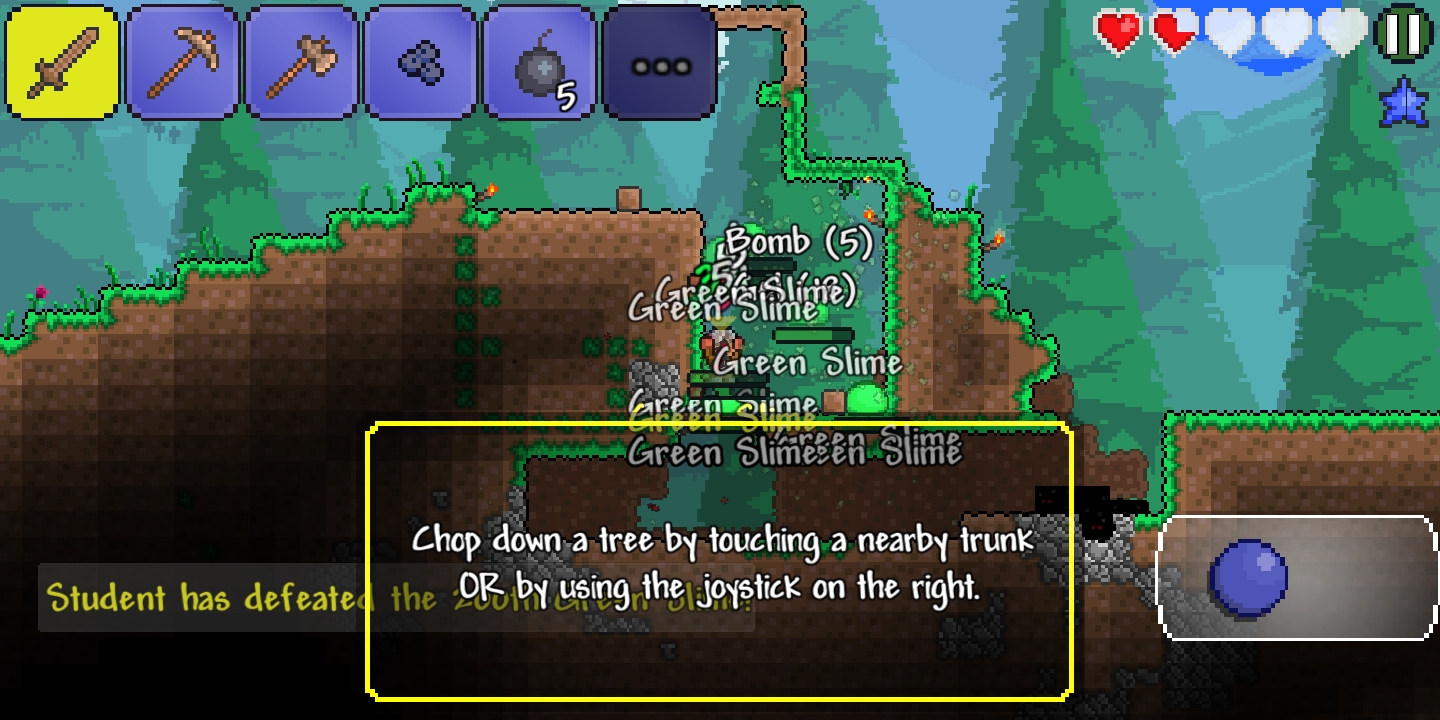
Task: Select the bomb slot with 5 bombs
Action: (540, 62)
